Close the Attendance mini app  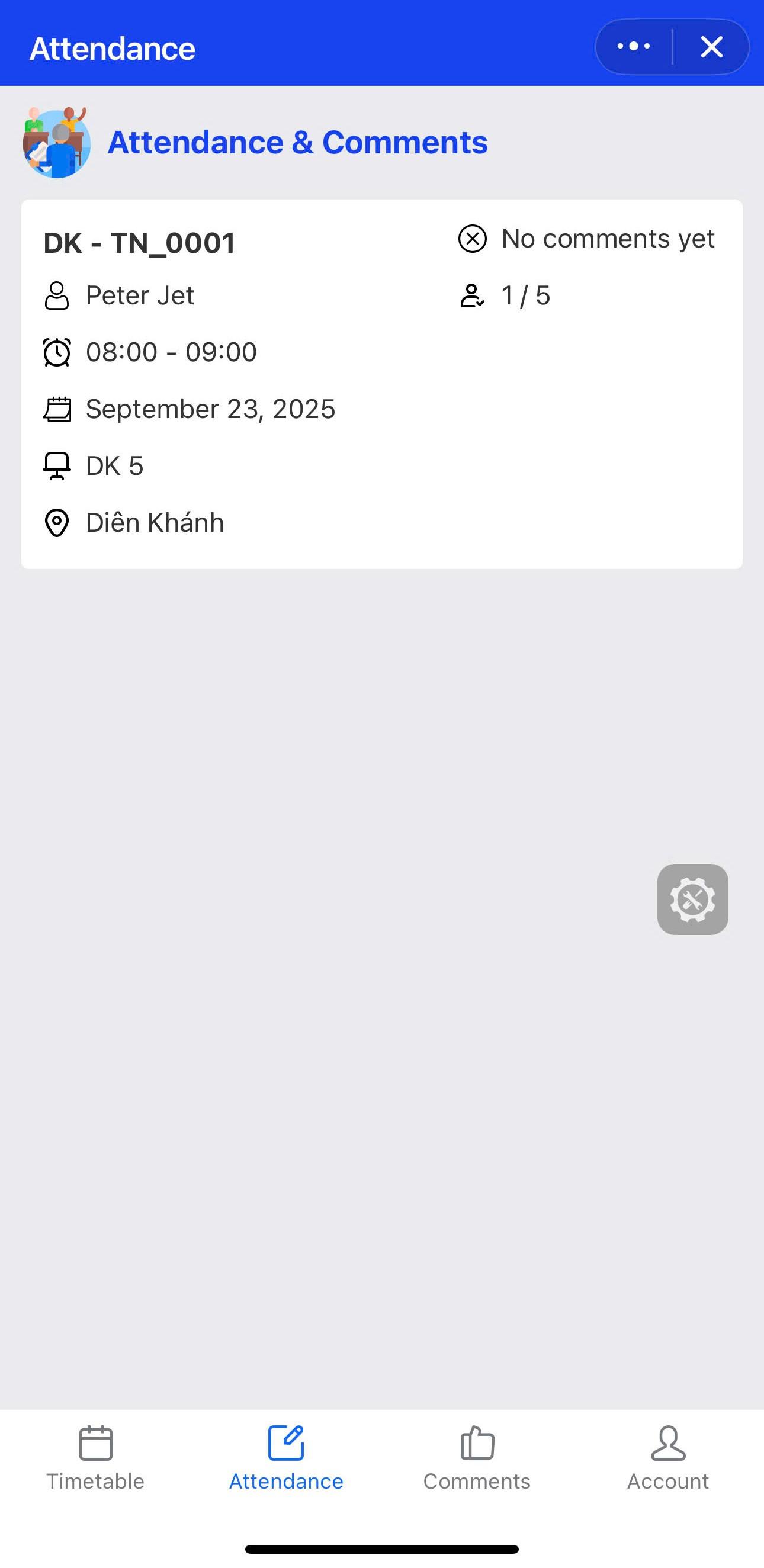(711, 47)
